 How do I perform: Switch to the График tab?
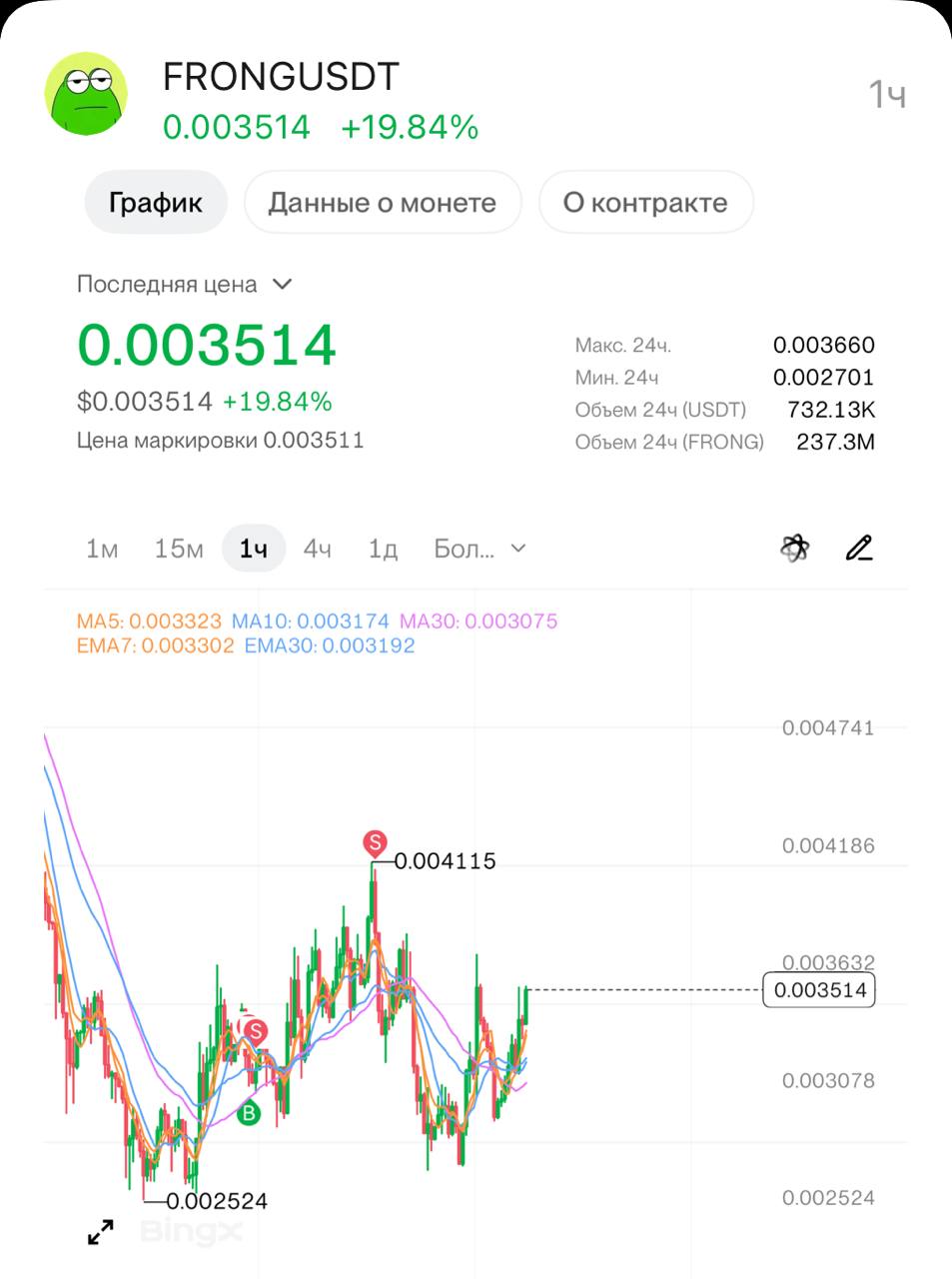coord(156,202)
